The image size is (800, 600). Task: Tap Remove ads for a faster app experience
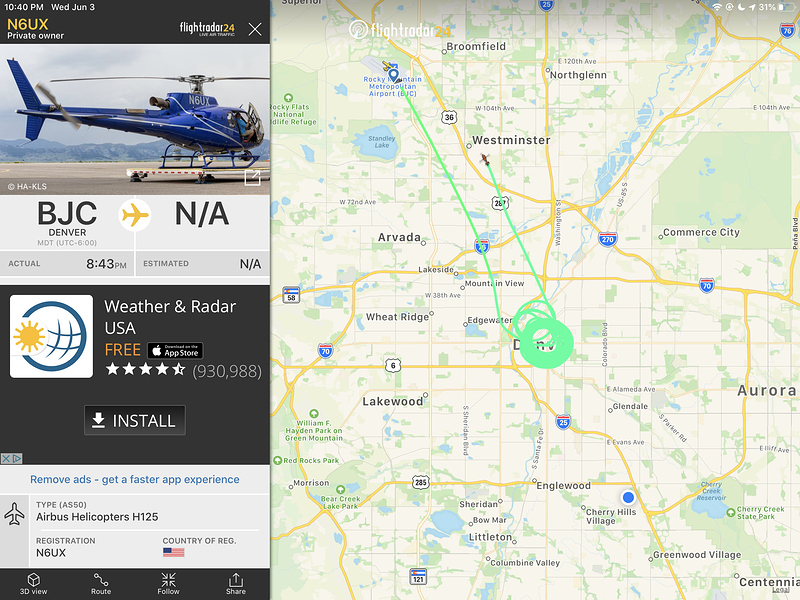coord(135,479)
